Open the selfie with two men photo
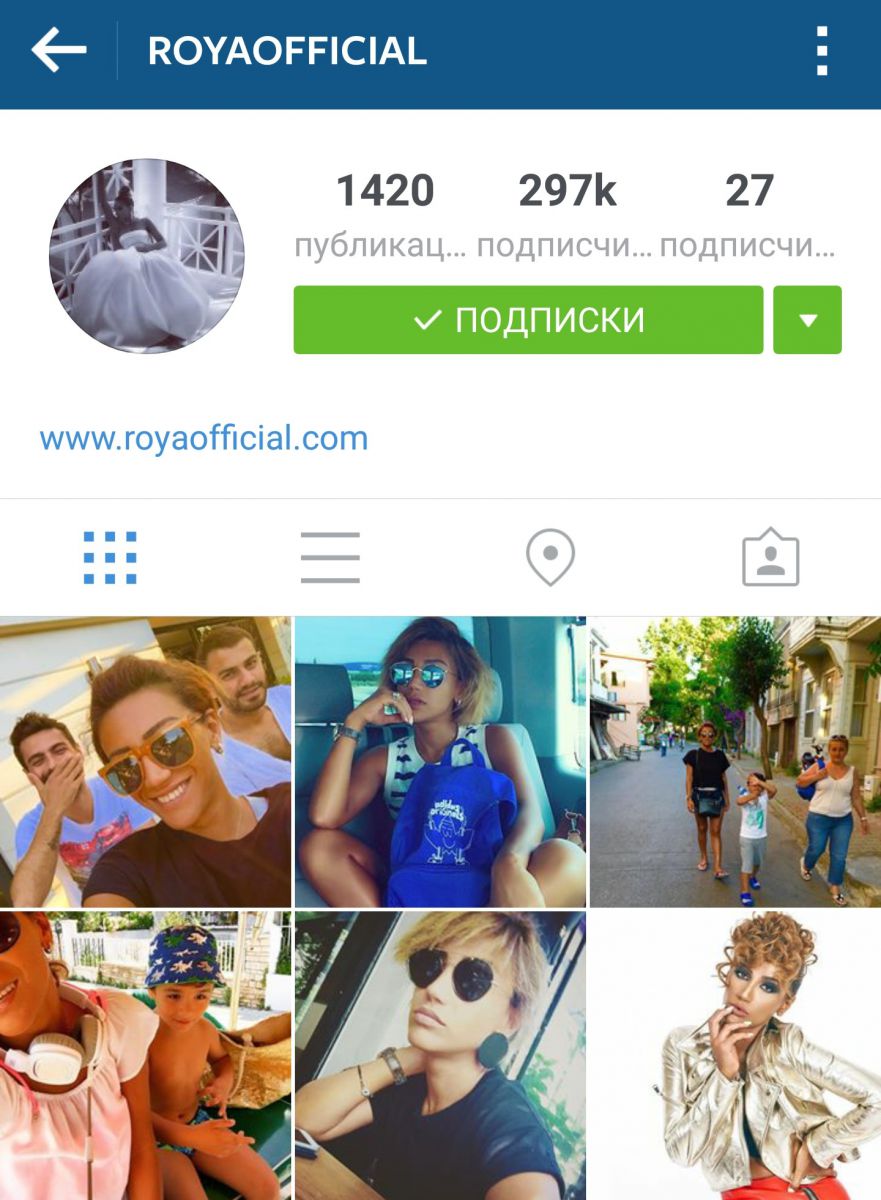881x1200 pixels. [145, 762]
